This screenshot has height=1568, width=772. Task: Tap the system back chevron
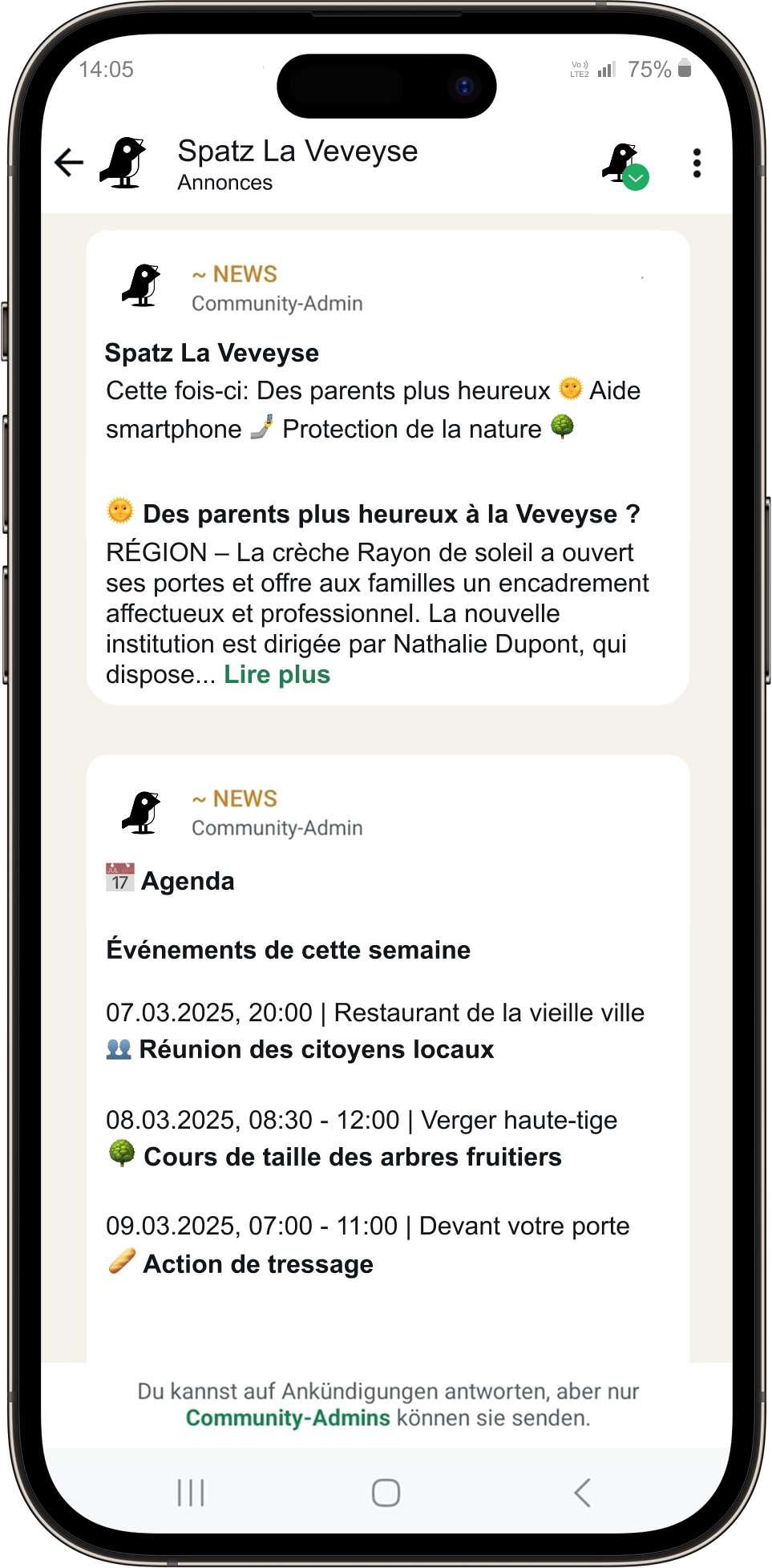583,1493
